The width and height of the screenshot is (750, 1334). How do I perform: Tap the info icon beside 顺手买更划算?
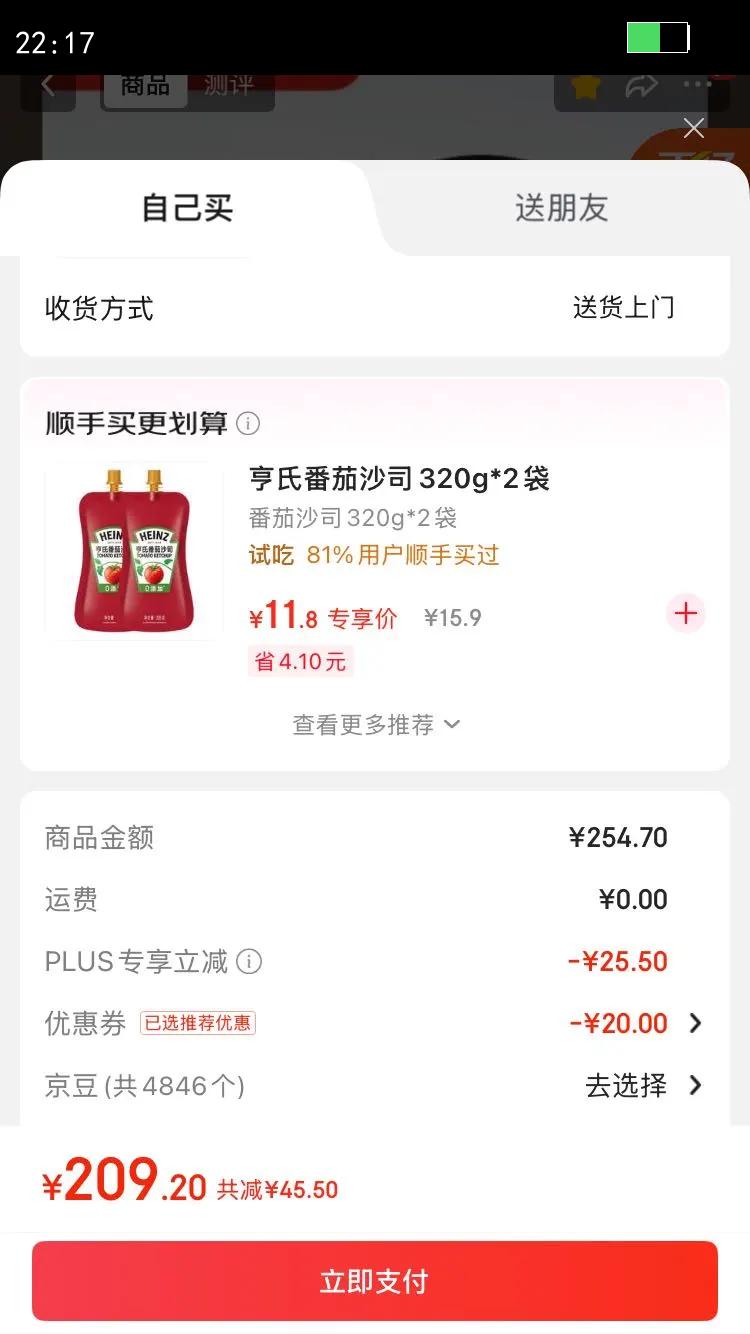pyautogui.click(x=248, y=424)
